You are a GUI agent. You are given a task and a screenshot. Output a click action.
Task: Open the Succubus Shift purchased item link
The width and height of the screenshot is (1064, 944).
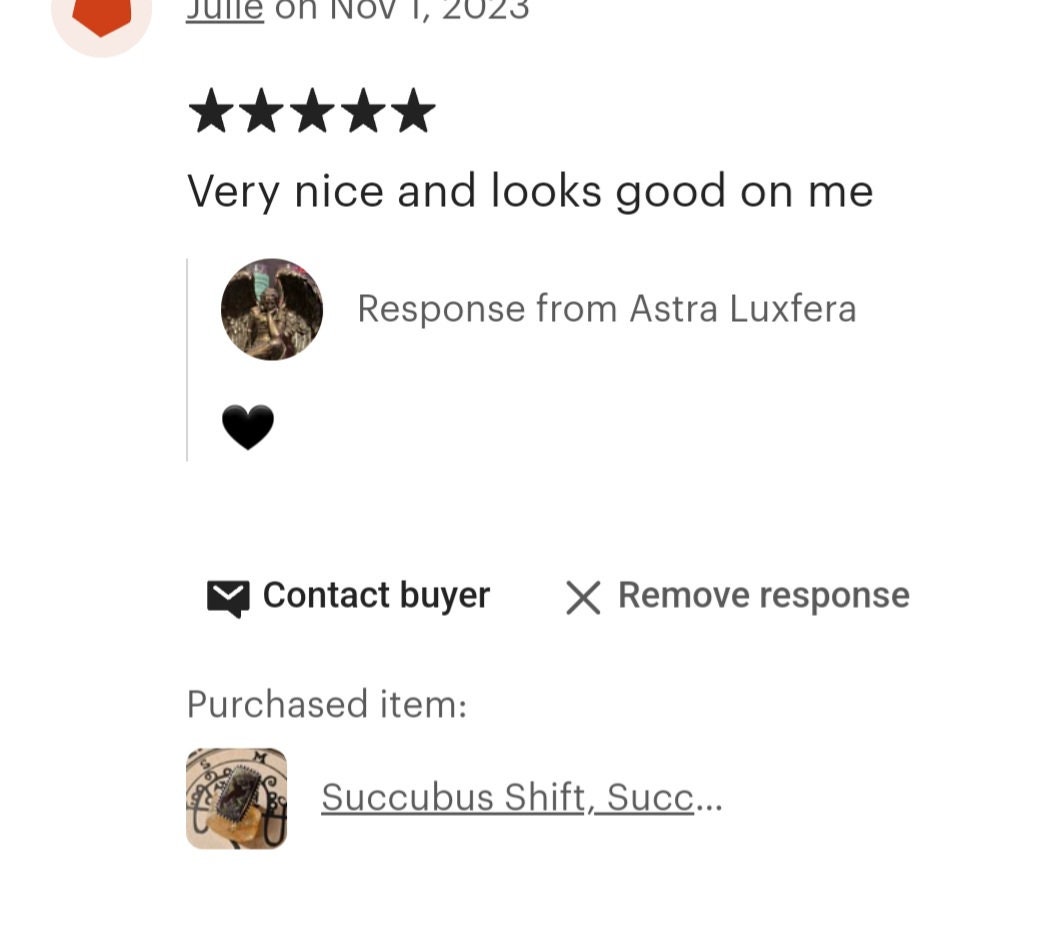click(520, 798)
